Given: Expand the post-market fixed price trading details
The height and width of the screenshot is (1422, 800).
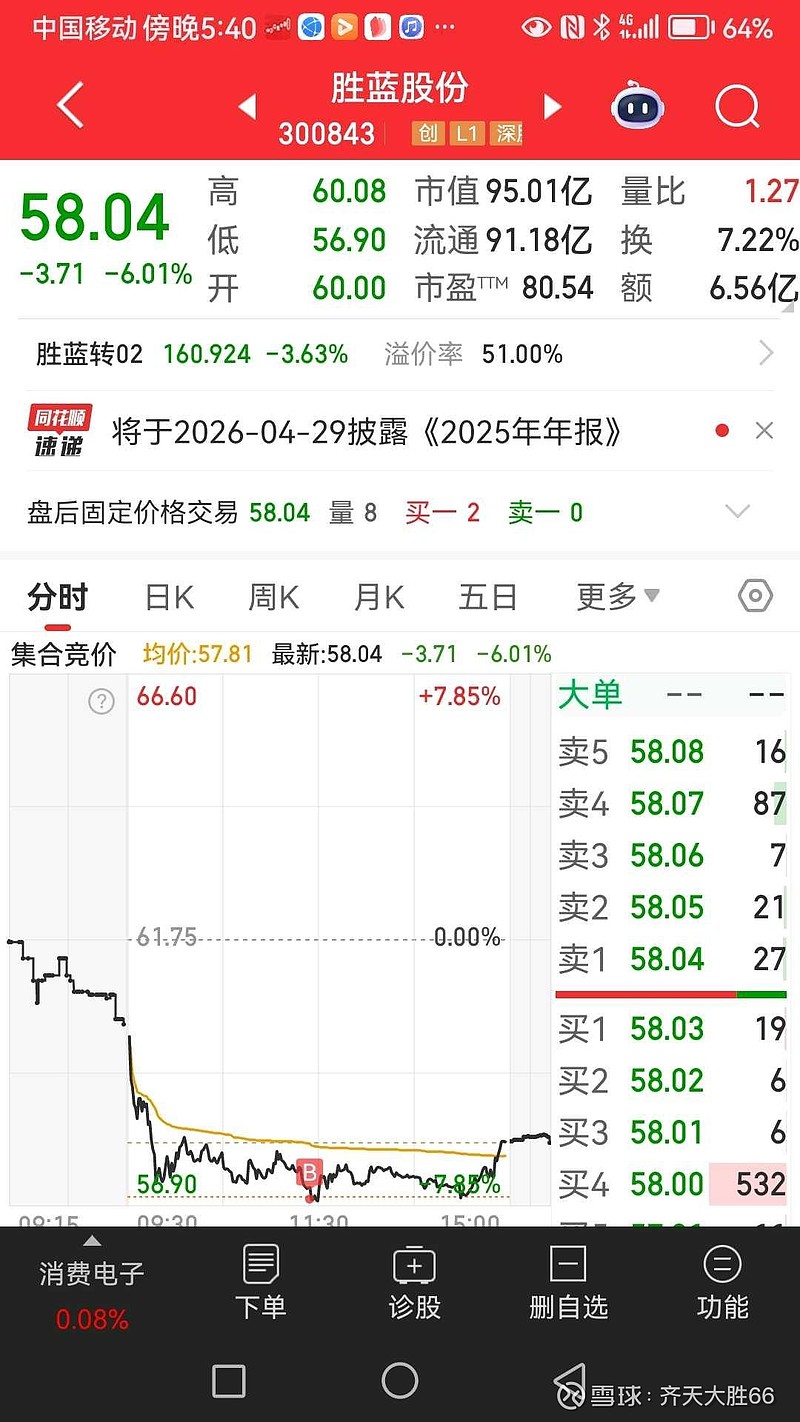Looking at the screenshot, I should 737,511.
